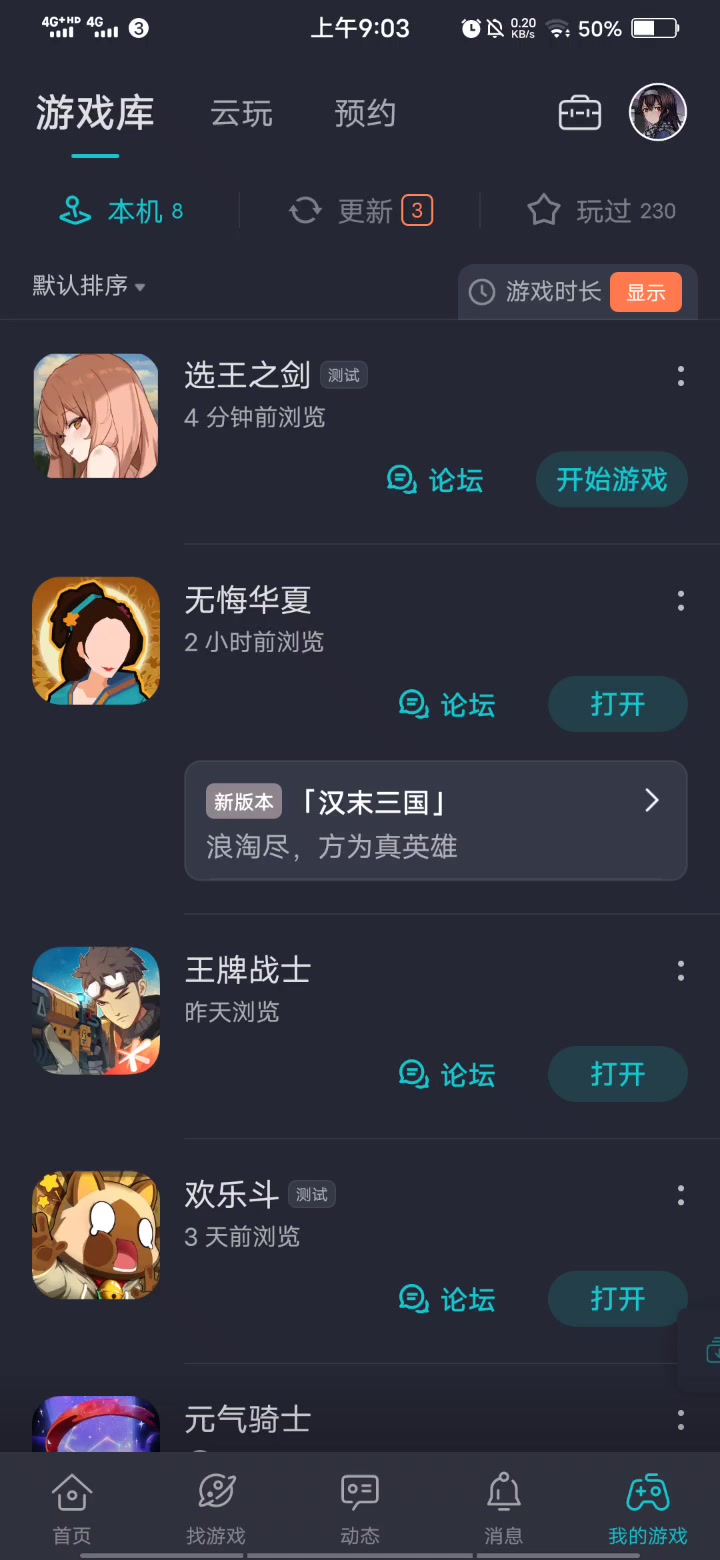Open the 论坛 forum for 选王之剑
Screen dimensions: 720x1560
point(435,480)
